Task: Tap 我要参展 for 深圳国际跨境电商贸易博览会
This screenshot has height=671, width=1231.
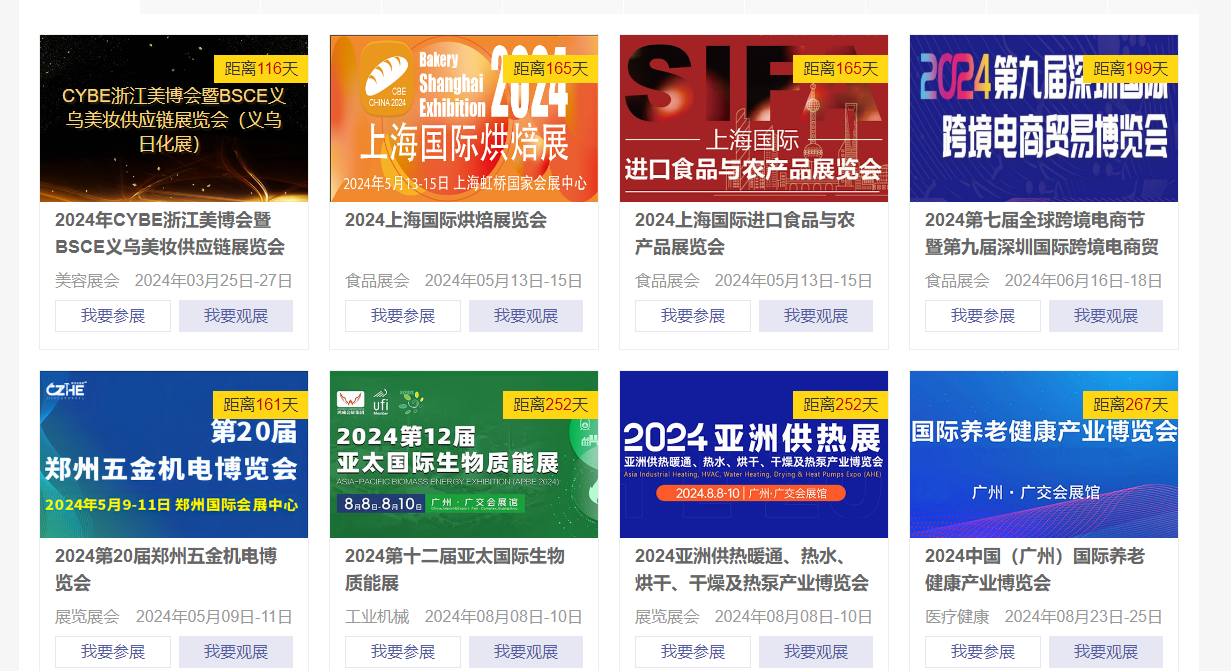Action: 983,316
